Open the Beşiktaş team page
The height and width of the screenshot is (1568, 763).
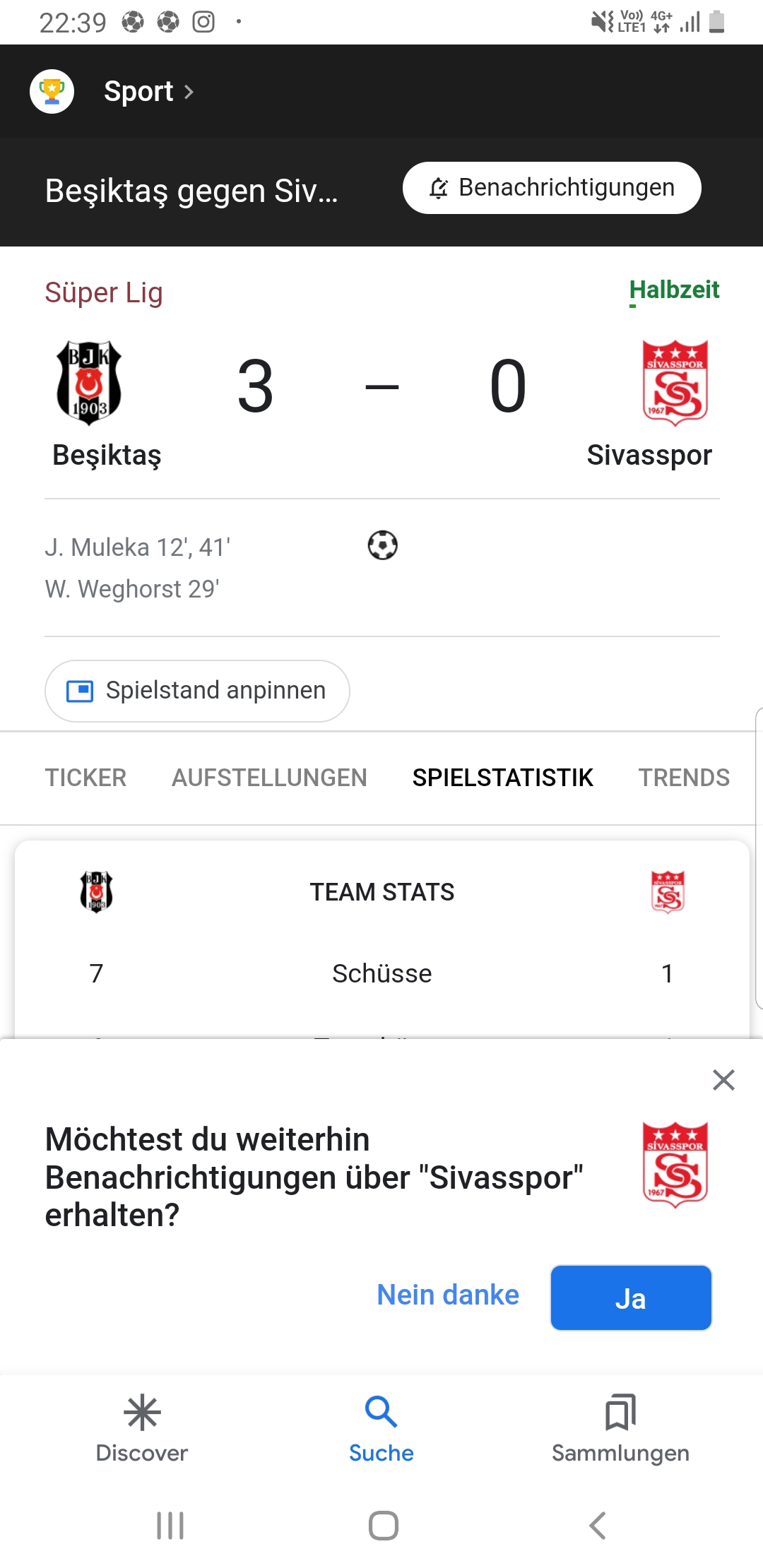pyautogui.click(x=107, y=403)
